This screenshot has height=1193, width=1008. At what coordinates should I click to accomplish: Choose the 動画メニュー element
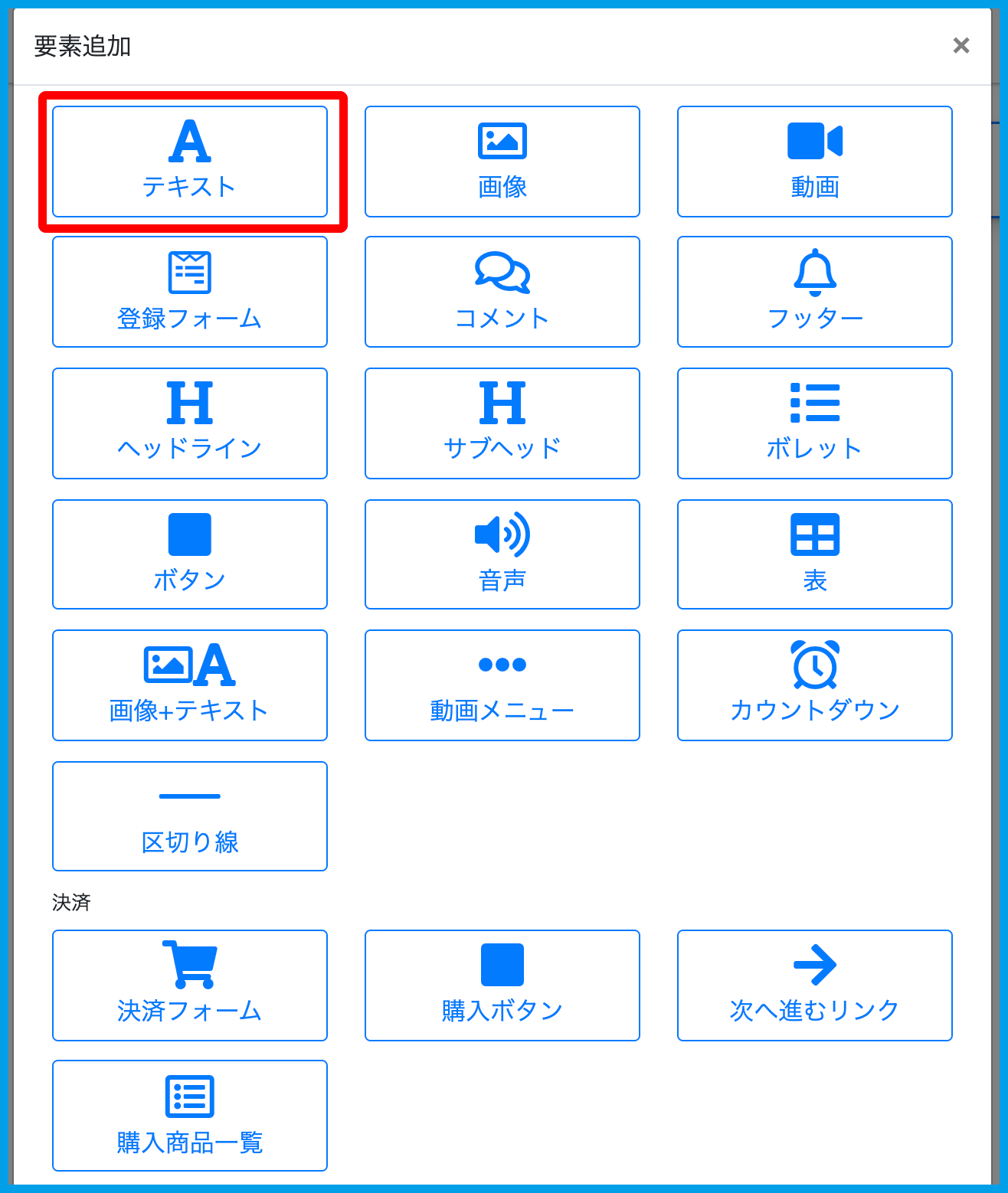point(502,685)
